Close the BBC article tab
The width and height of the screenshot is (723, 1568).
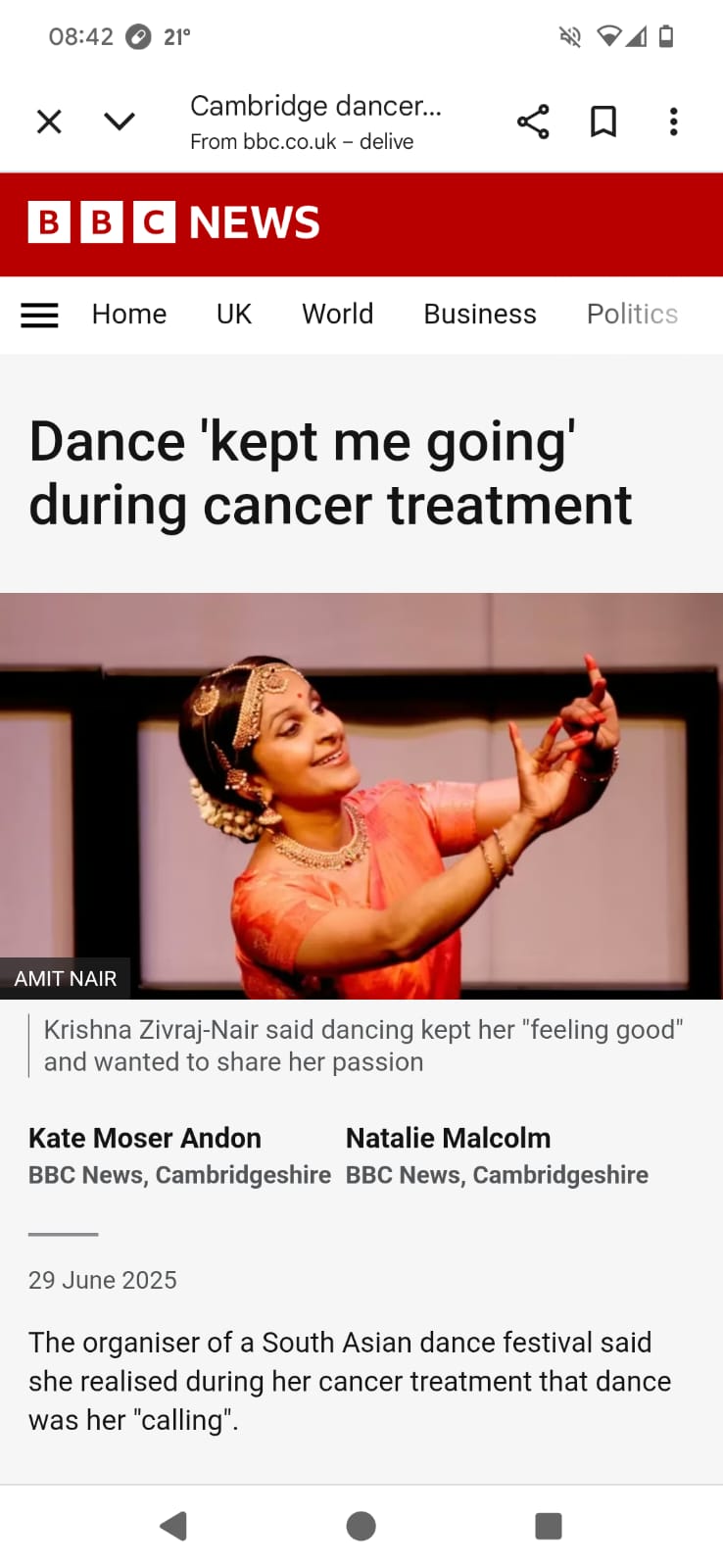(49, 122)
